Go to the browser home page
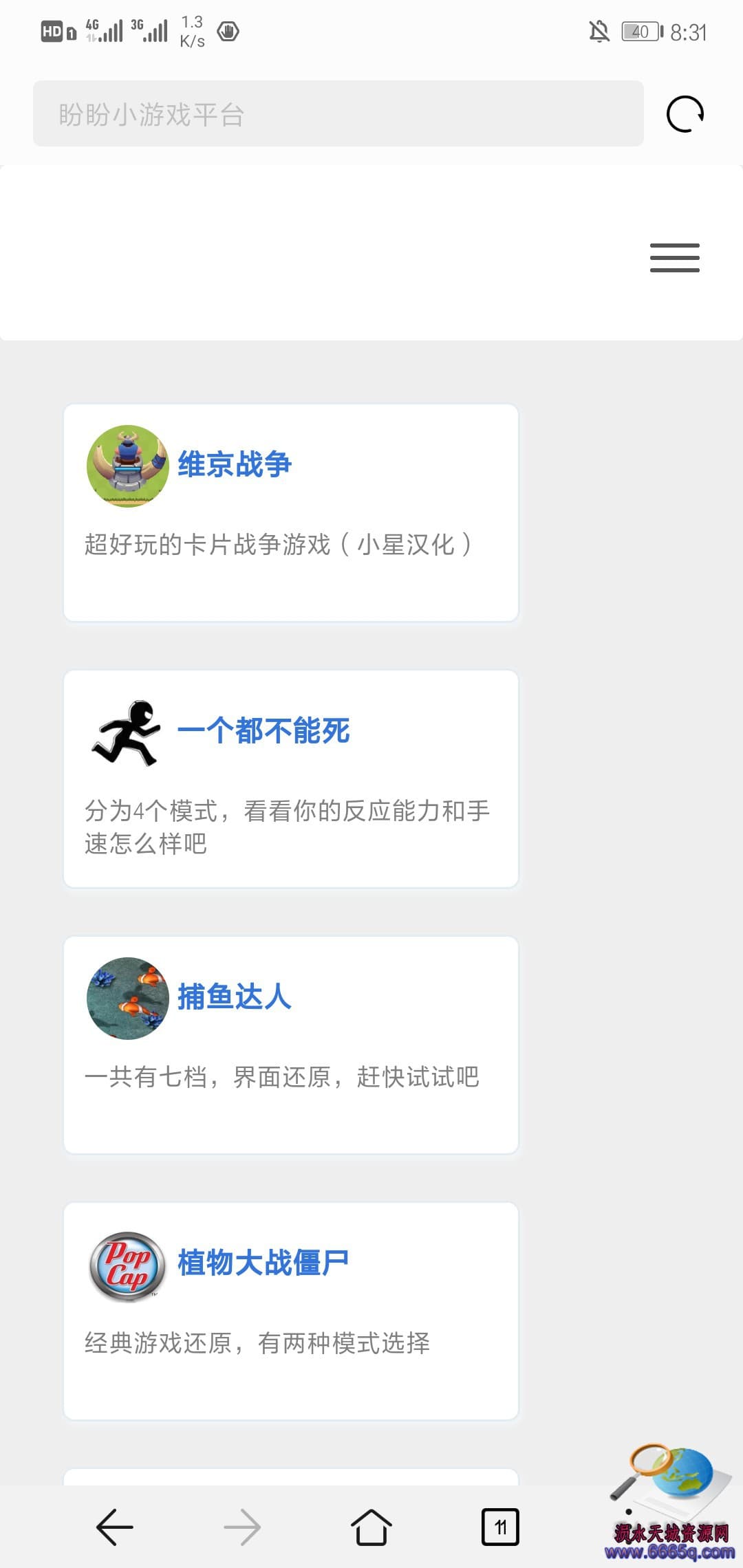The width and height of the screenshot is (743, 1568). pos(371,1527)
